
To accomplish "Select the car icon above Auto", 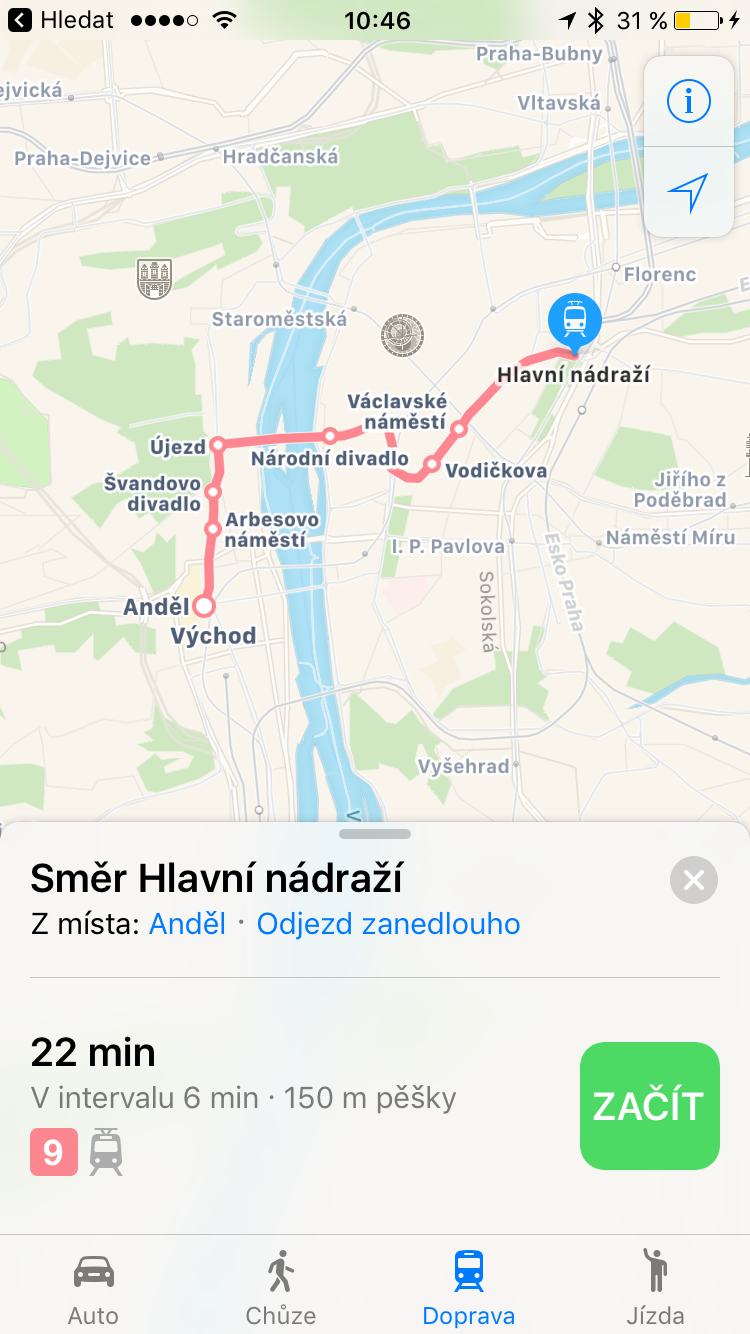I will pos(93,1271).
